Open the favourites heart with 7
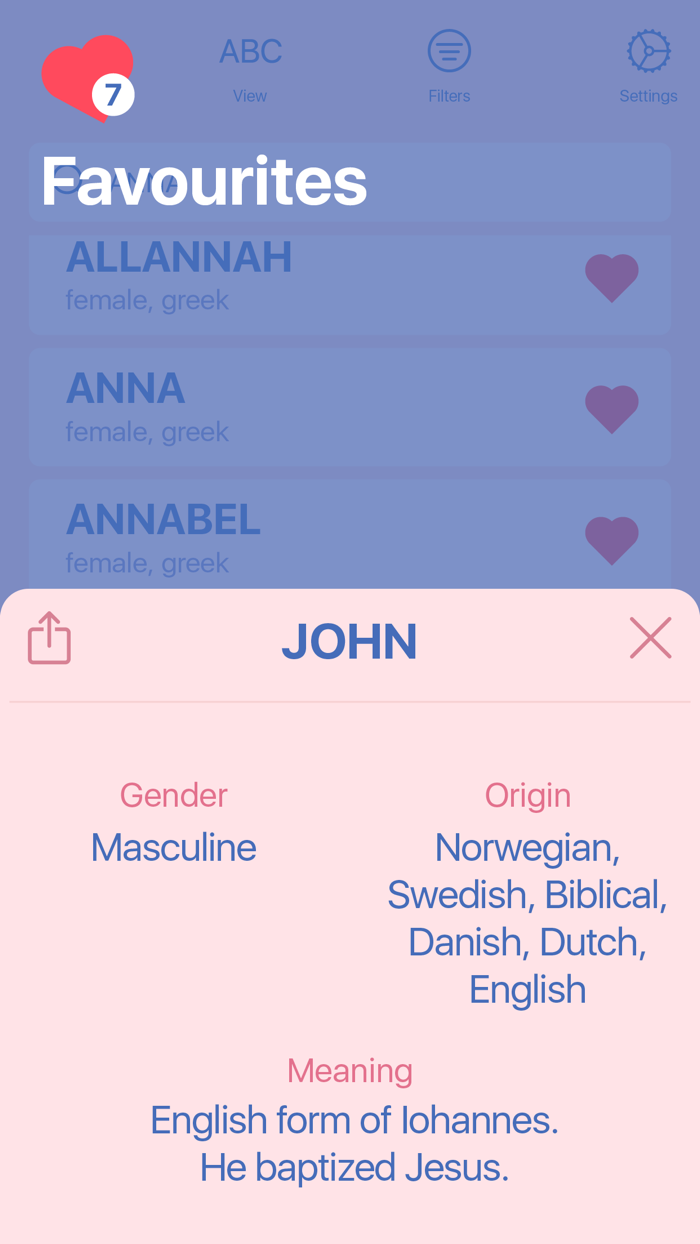700x1244 pixels. point(88,77)
